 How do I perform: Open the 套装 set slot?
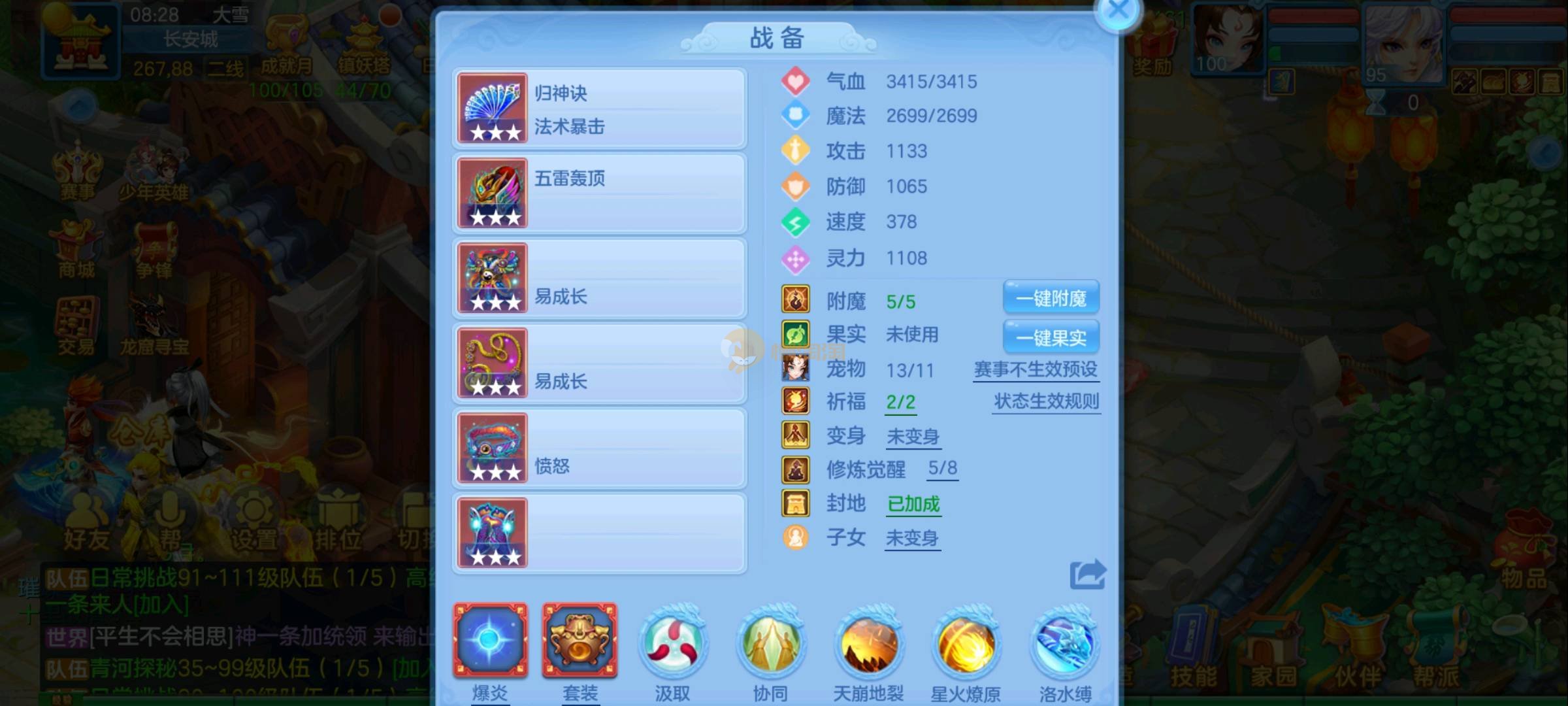tap(580, 641)
